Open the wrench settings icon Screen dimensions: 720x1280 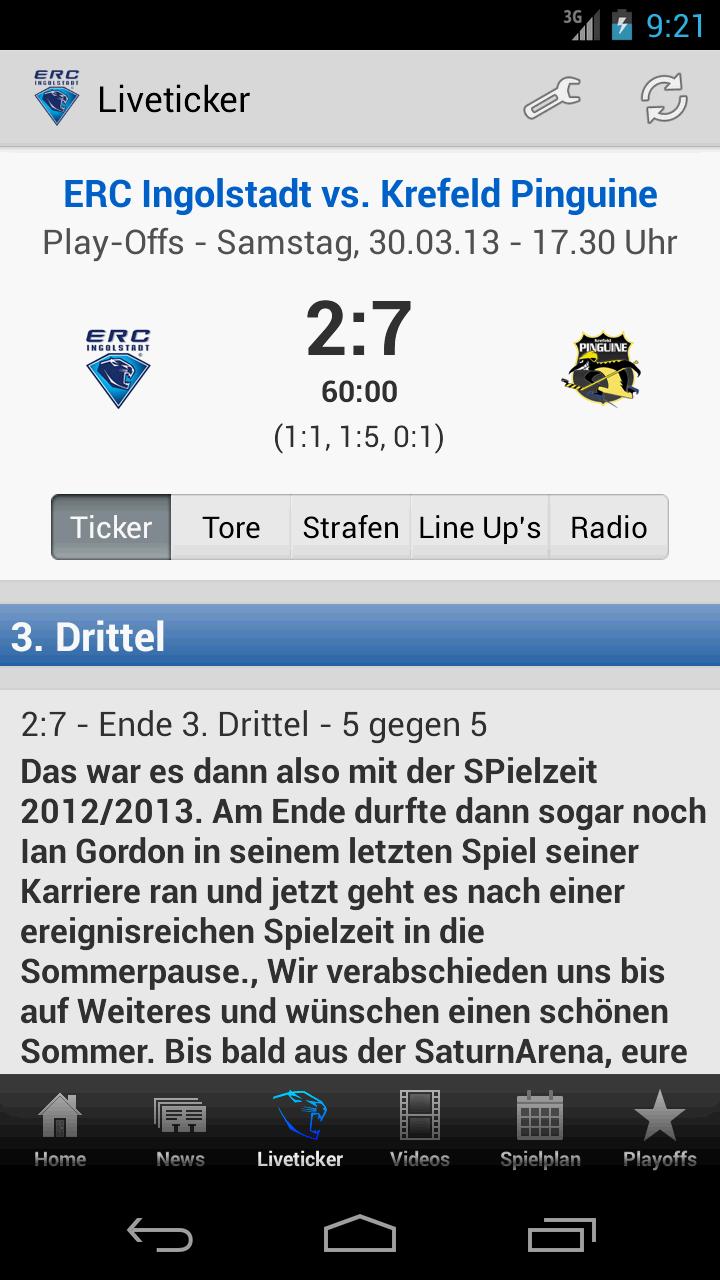pos(552,99)
